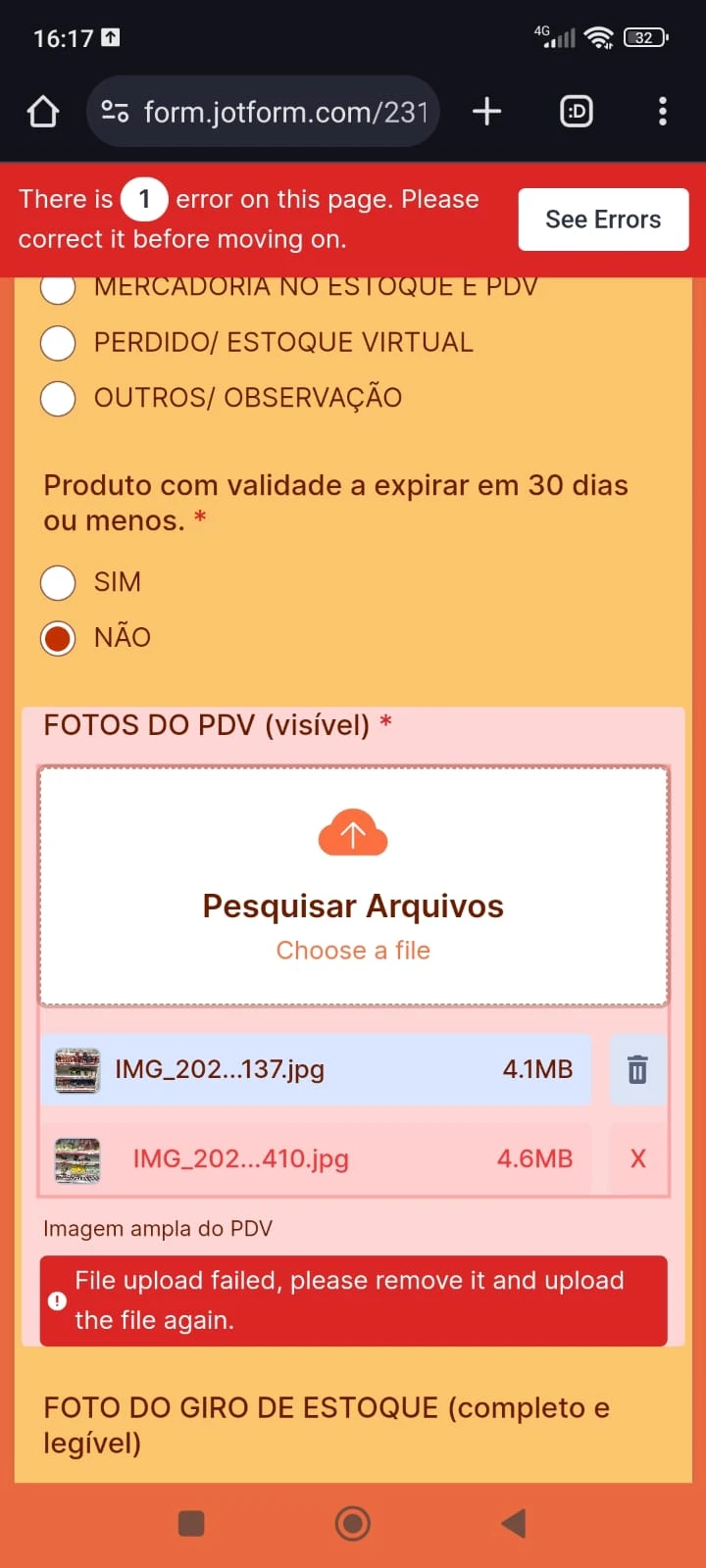This screenshot has height=1568, width=706.
Task: Open a new browser tab with the plus icon
Action: [x=486, y=111]
